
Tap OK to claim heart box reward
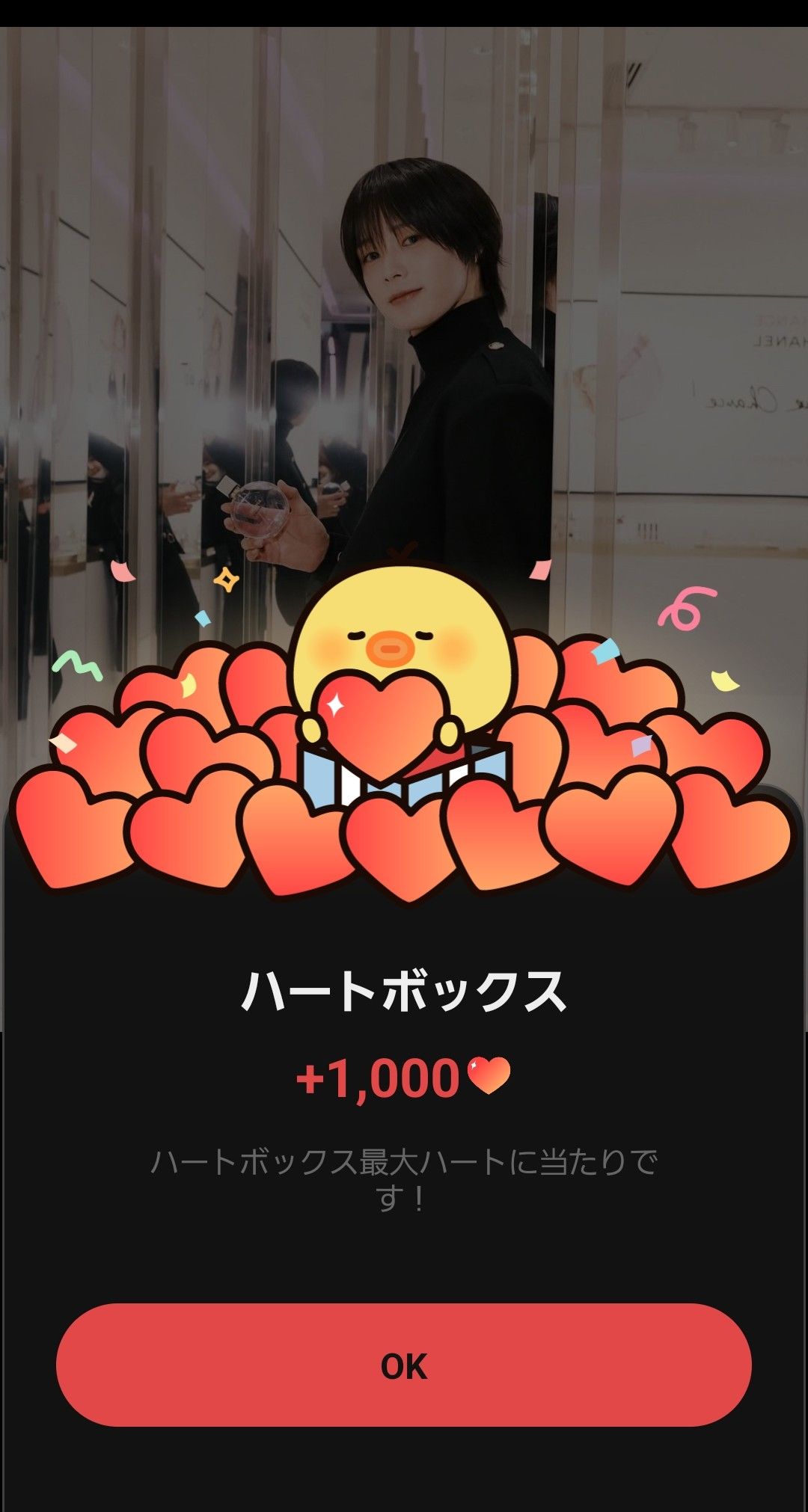pos(403,1365)
